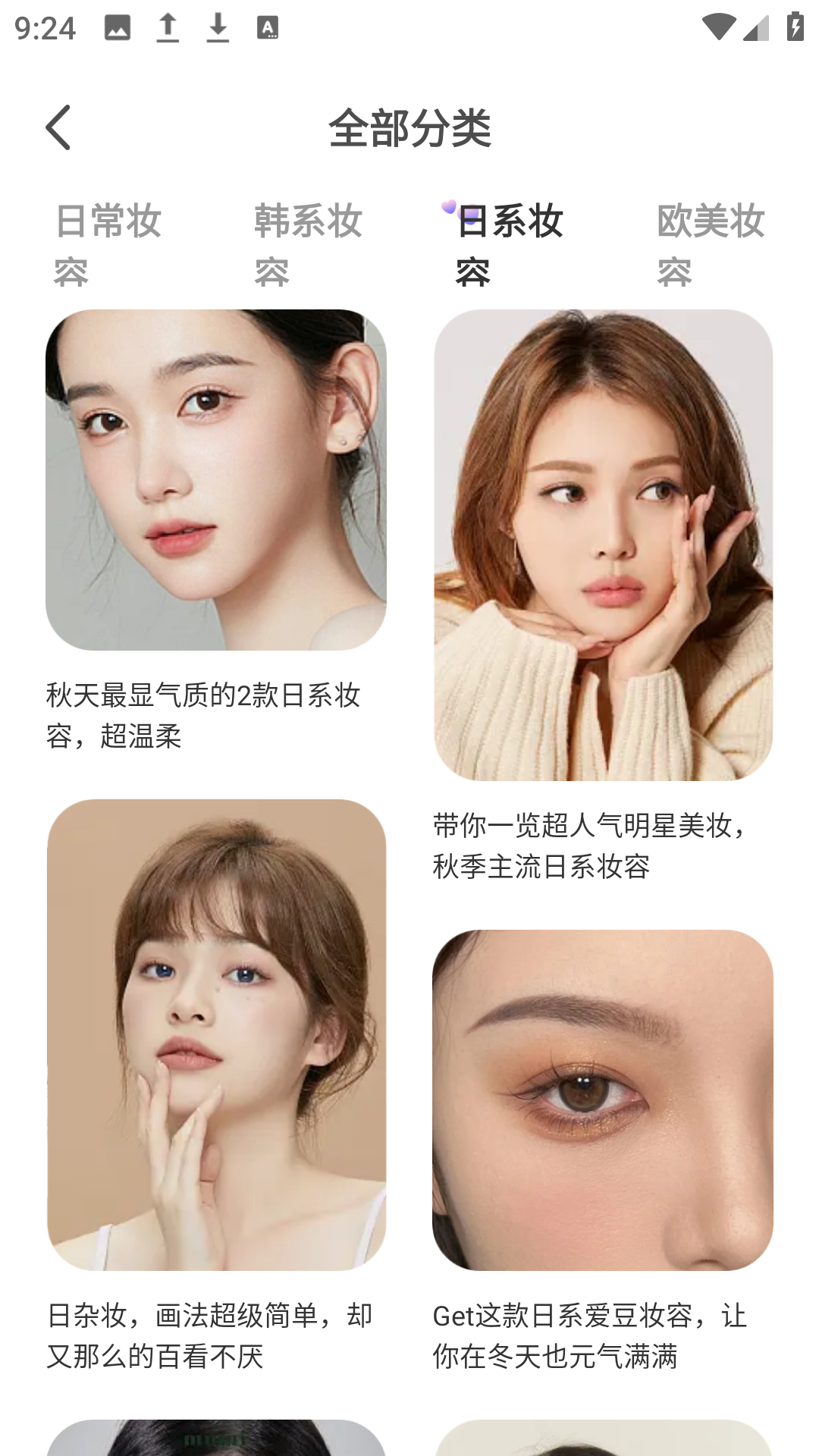Viewport: 819px width, 1456px height.
Task: Switch to the 日常妆容 tab
Action: point(108,244)
